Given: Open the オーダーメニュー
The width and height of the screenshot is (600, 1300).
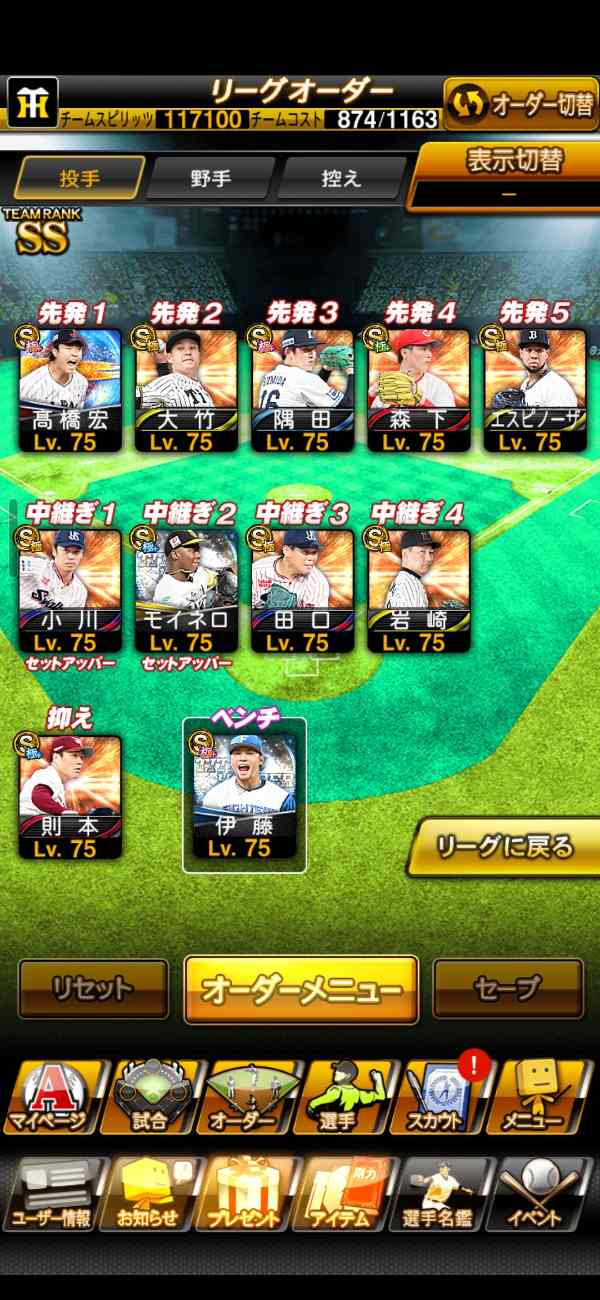Looking at the screenshot, I should [x=301, y=990].
